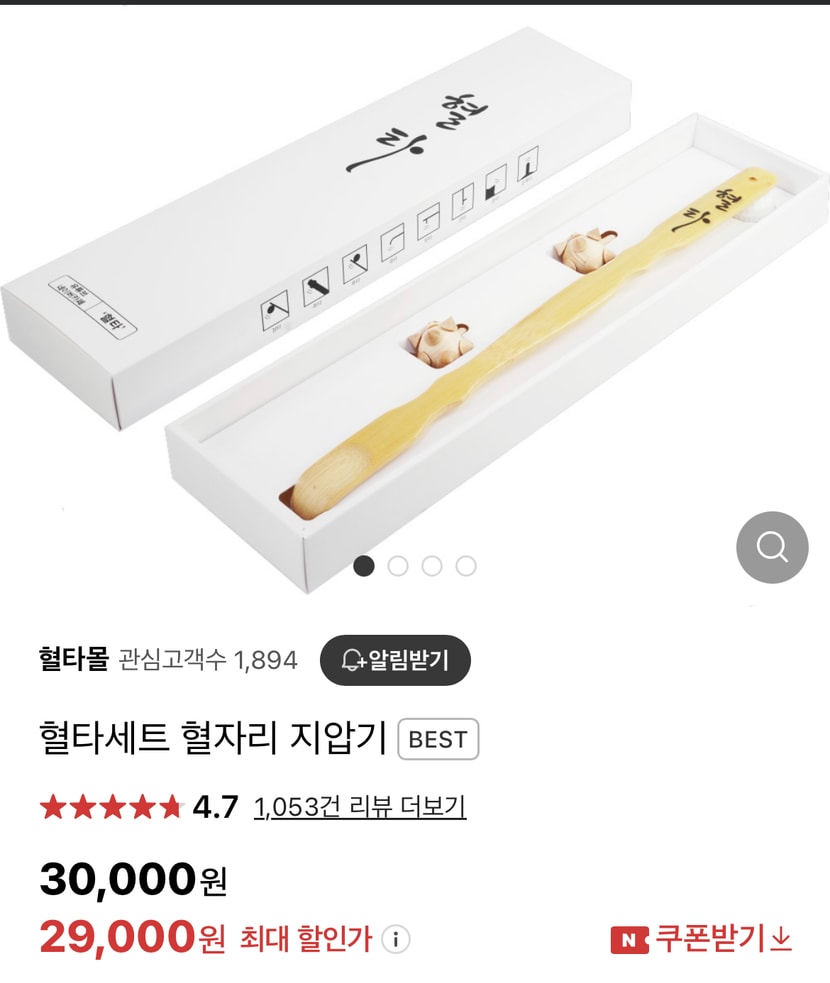Image resolution: width=830 pixels, height=983 pixels.
Task: Download the coupon via 쿠폰받기
Action: pyautogui.click(x=702, y=939)
